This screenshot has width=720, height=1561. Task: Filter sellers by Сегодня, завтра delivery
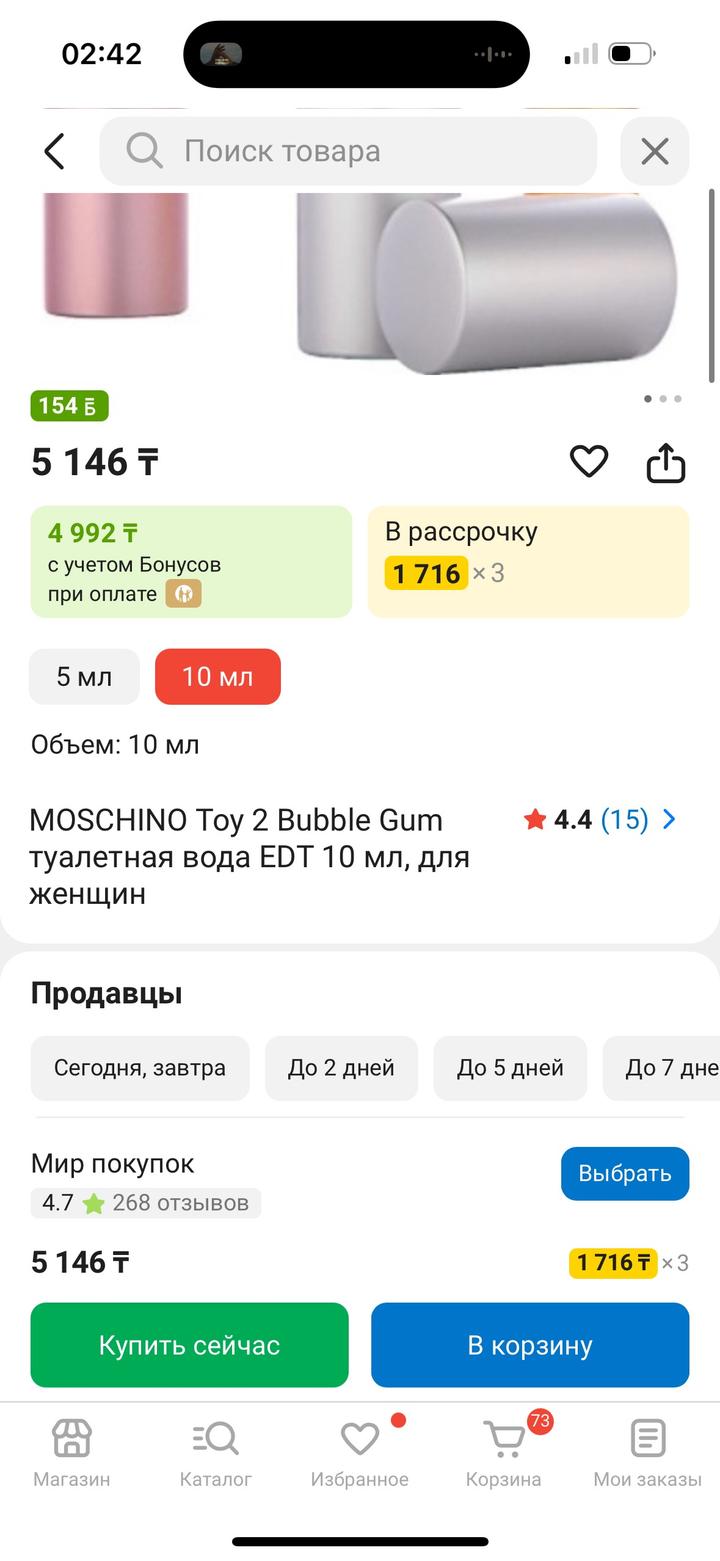click(x=140, y=1068)
